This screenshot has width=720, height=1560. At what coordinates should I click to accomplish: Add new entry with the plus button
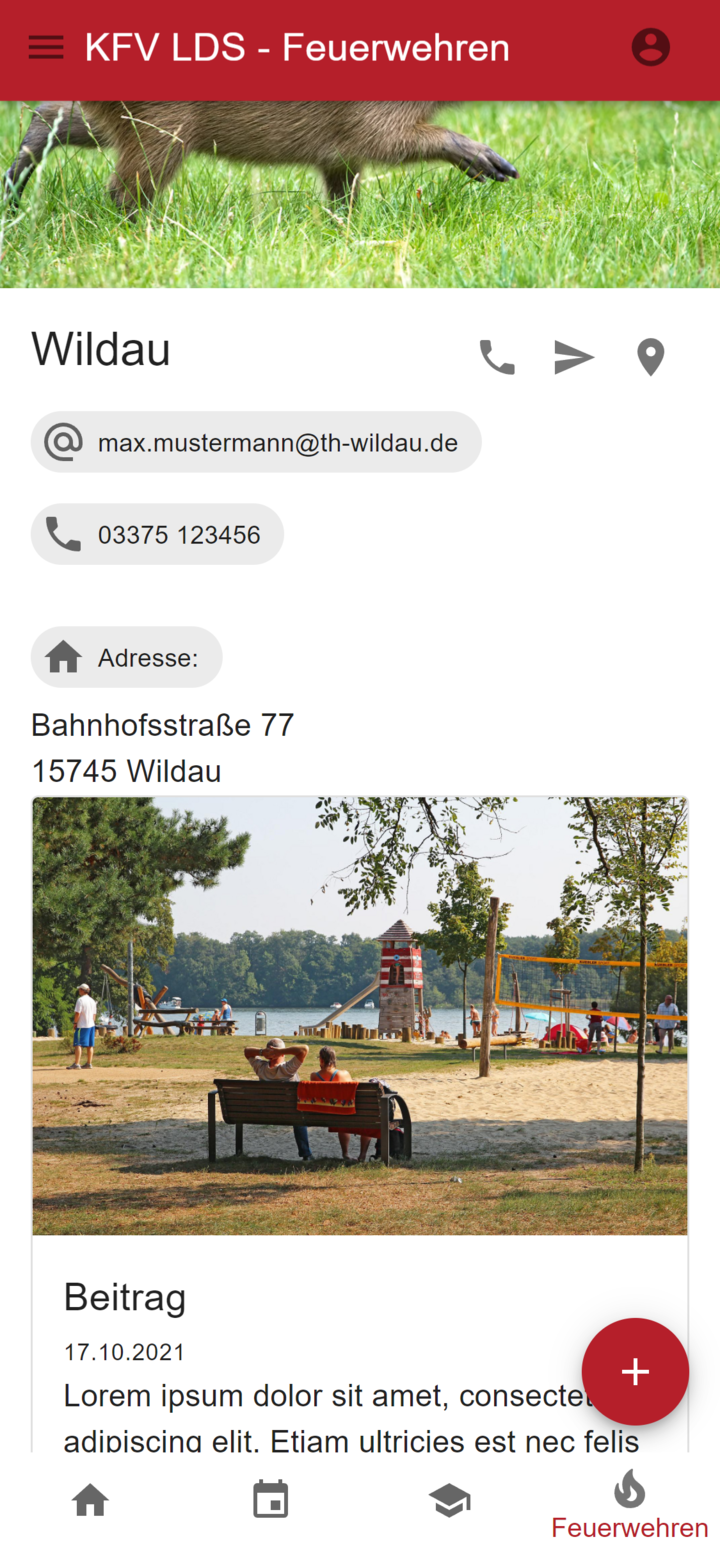635,1371
